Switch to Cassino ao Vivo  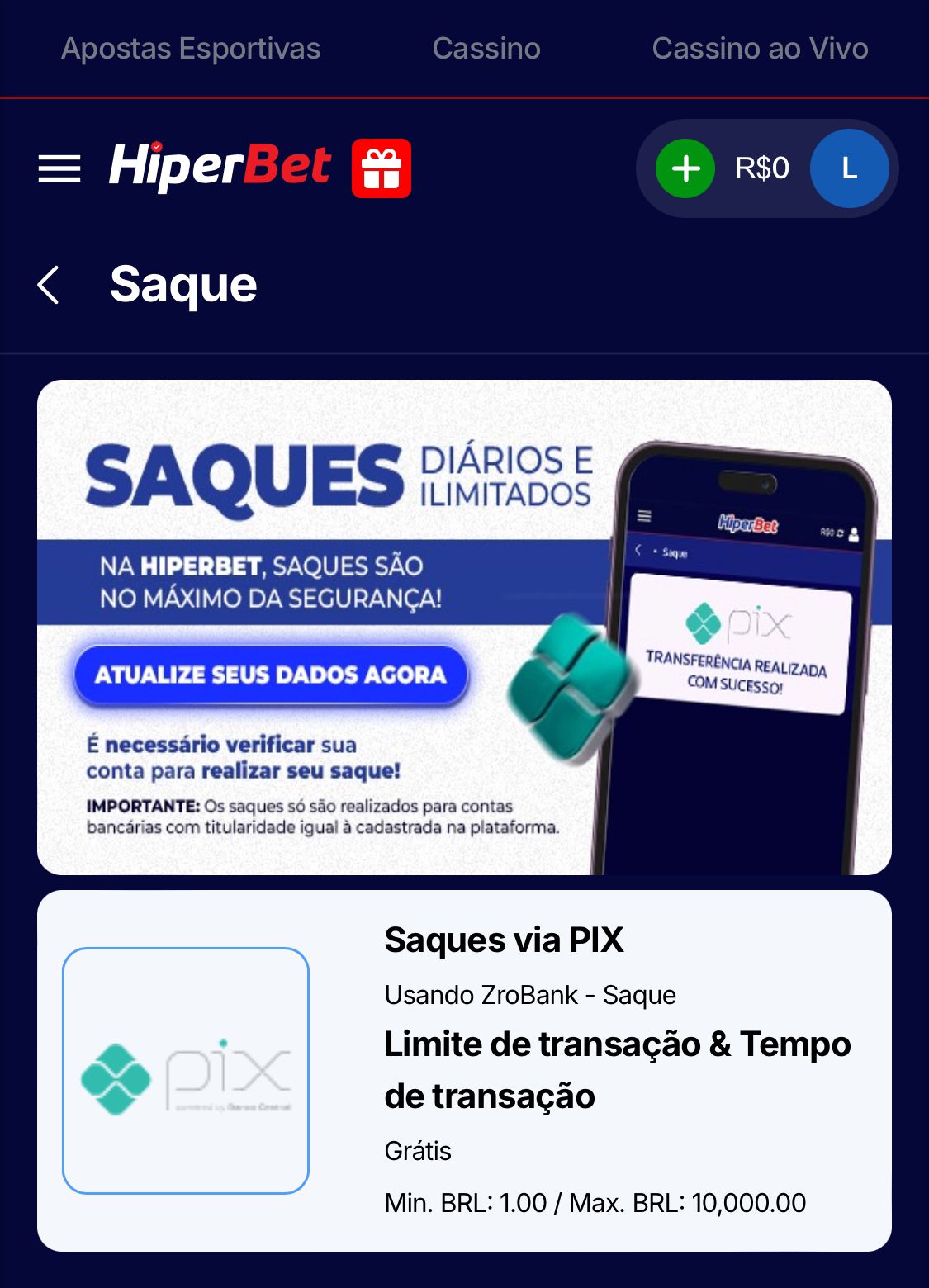pos(759,48)
